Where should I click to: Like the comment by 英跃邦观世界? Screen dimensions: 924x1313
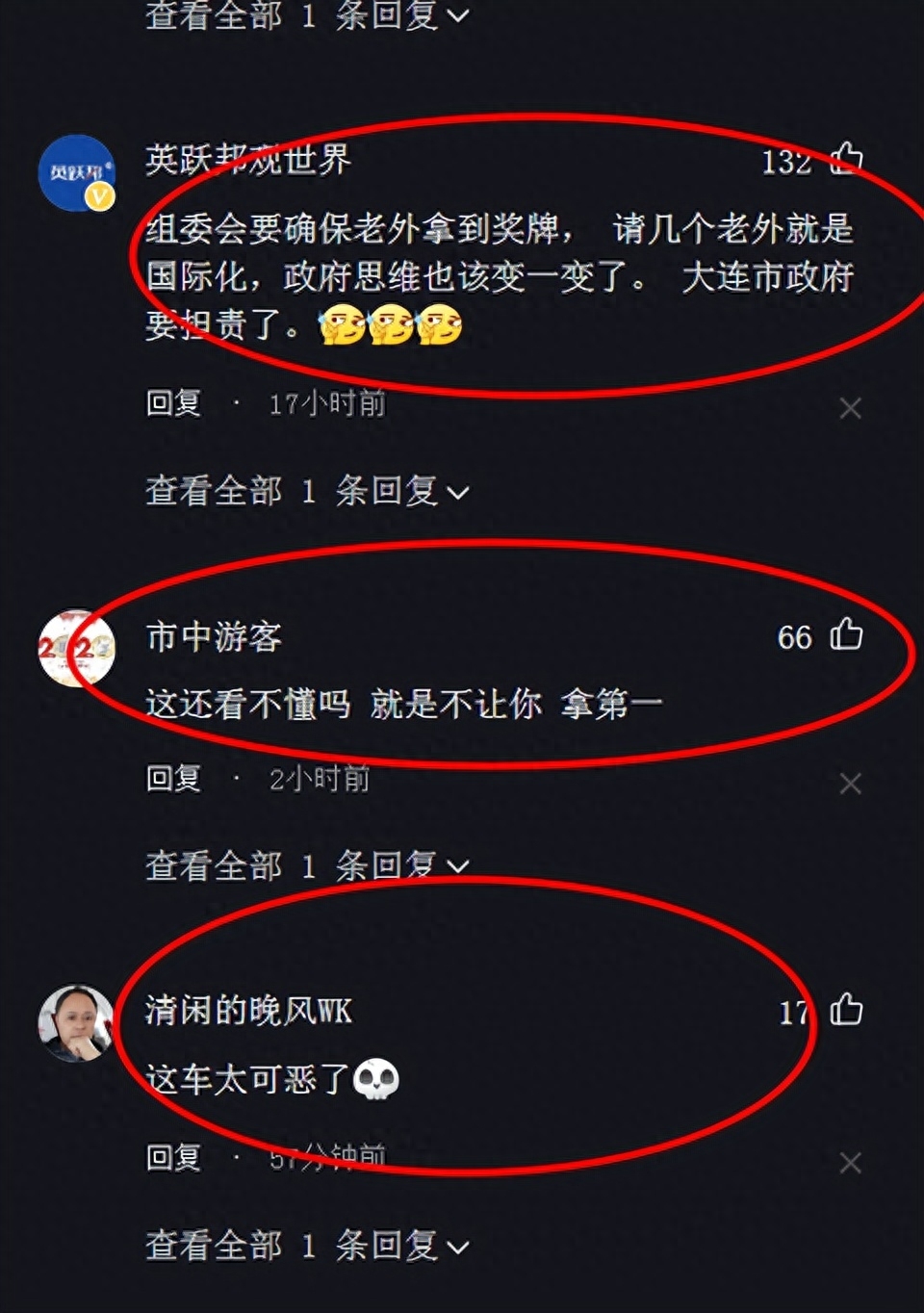(x=846, y=159)
